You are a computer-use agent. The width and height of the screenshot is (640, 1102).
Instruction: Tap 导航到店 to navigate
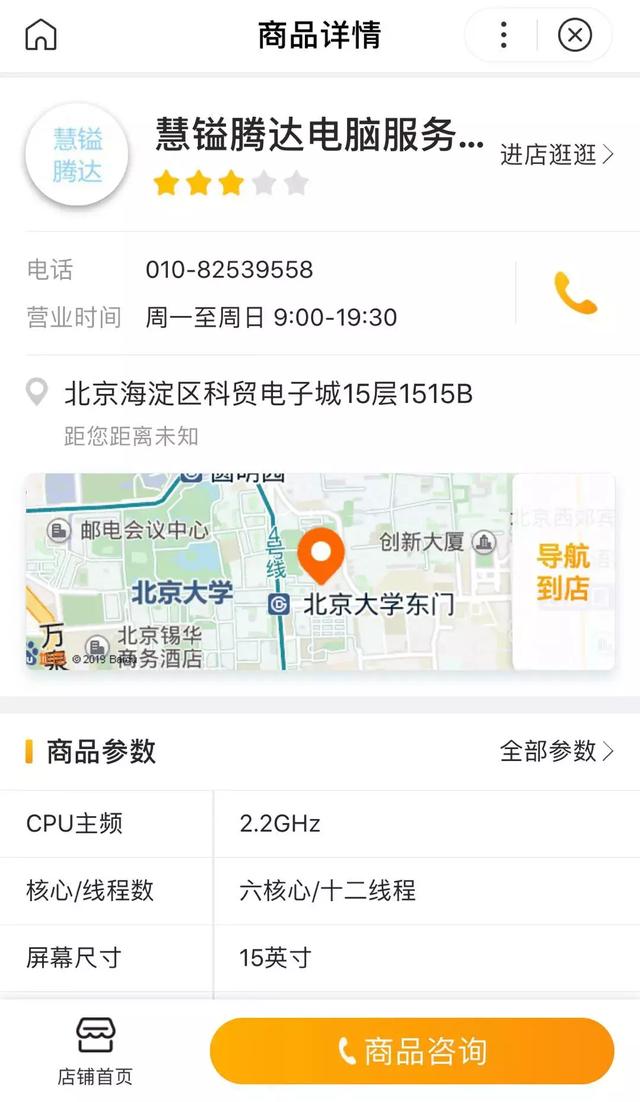click(x=563, y=571)
